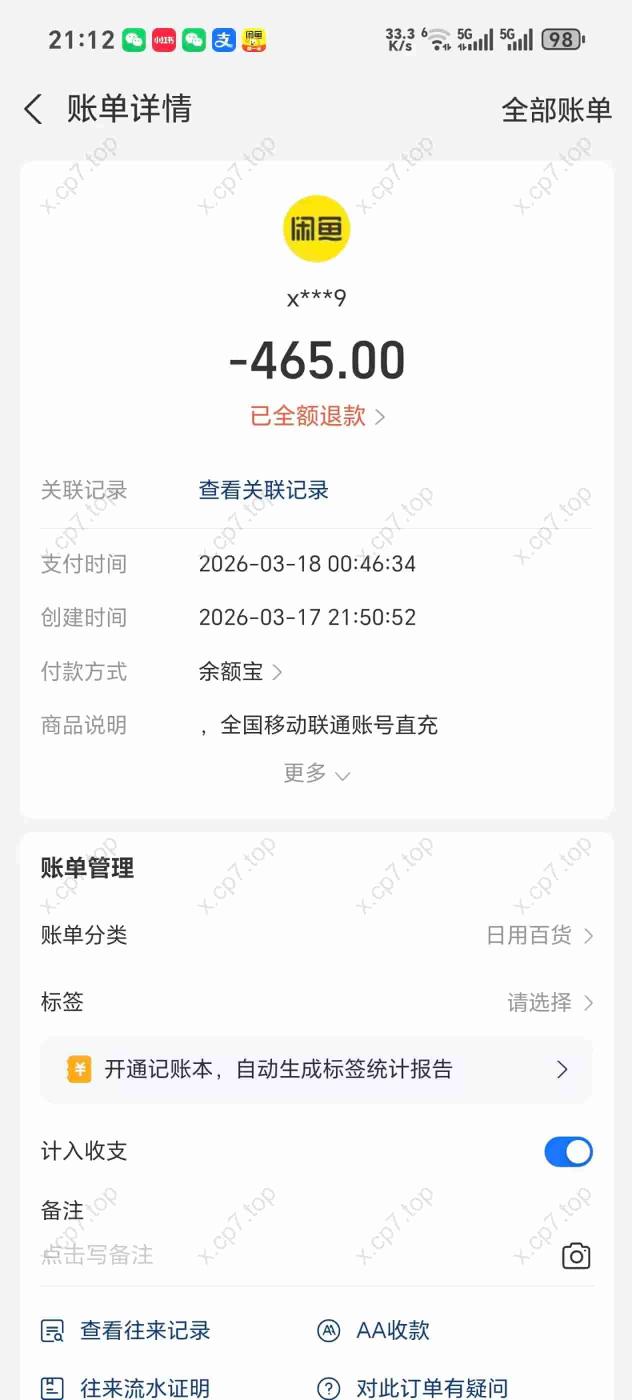Expand 更多 bill details
632x1400 pixels.
(x=316, y=773)
